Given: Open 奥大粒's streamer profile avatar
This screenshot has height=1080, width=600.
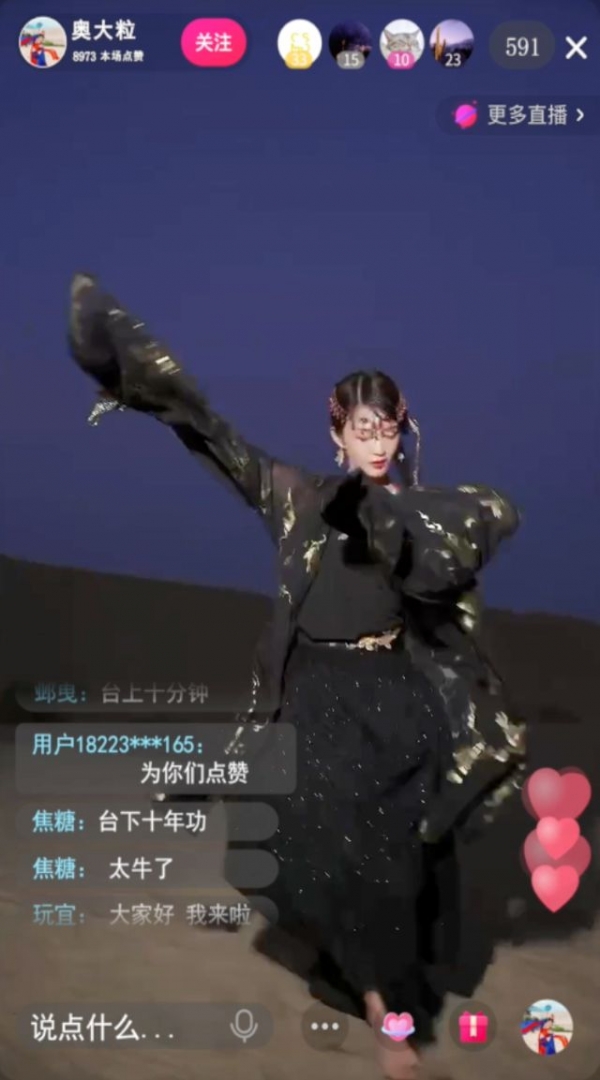Looking at the screenshot, I should (43, 43).
